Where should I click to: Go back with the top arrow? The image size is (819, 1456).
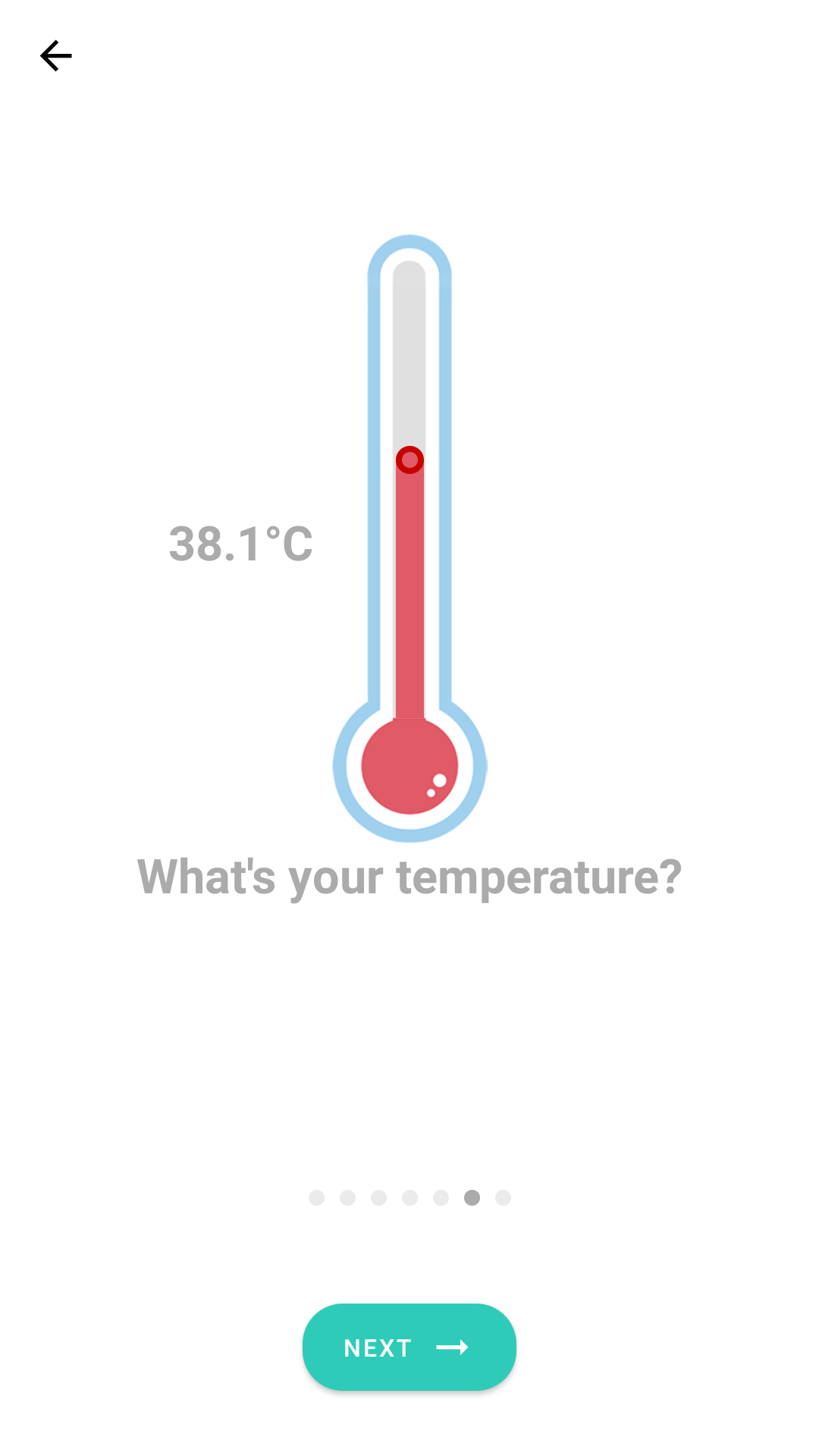(56, 56)
